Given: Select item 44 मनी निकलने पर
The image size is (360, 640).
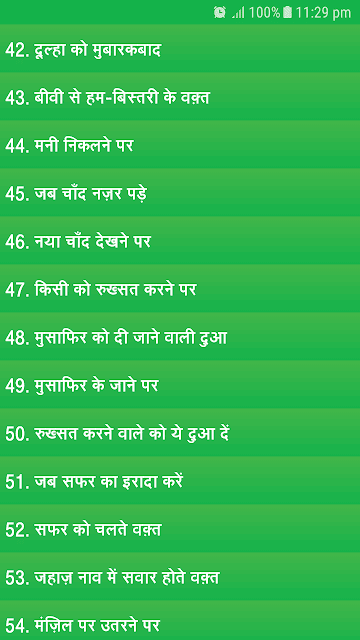Looking at the screenshot, I should point(180,144).
